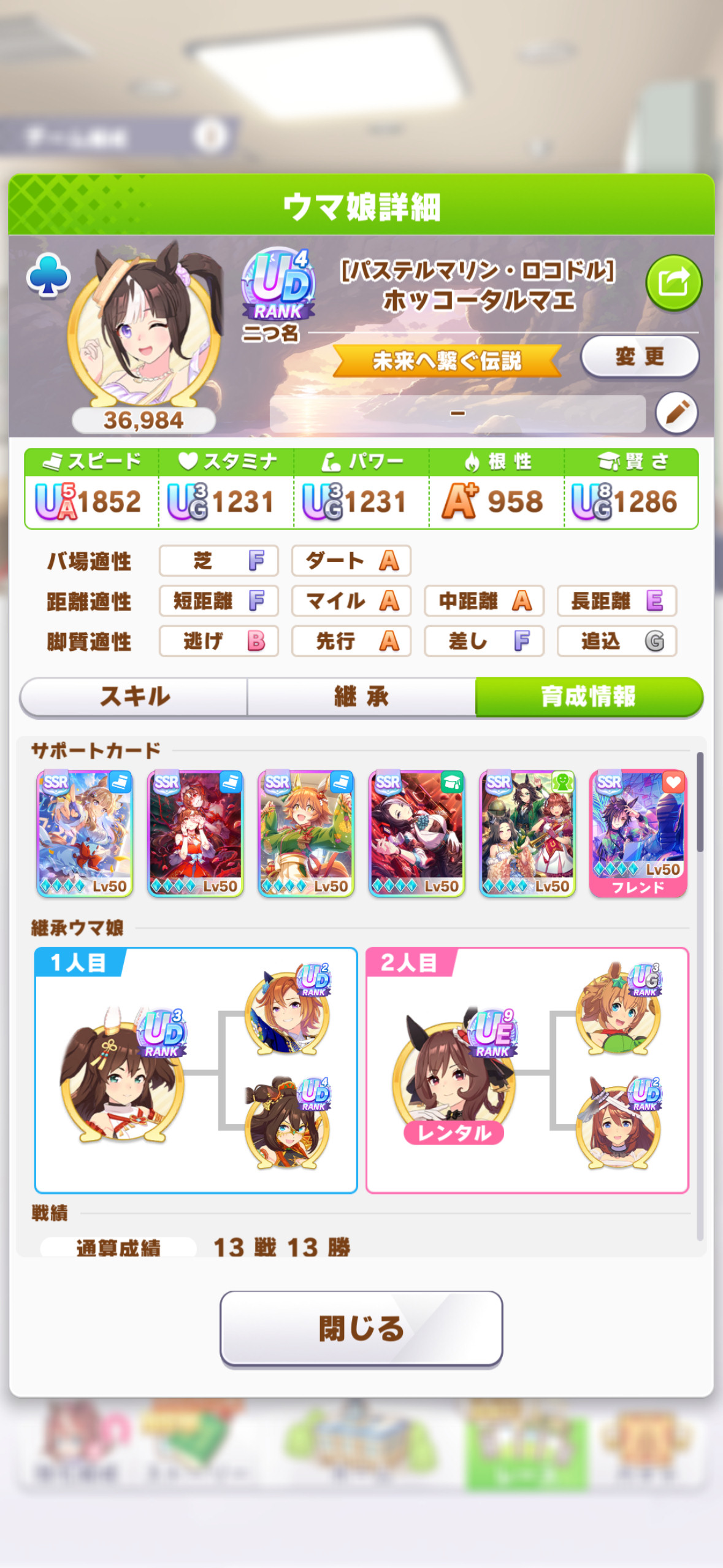Open the first SSR support card
The height and width of the screenshot is (1568, 723).
pyautogui.click(x=85, y=834)
